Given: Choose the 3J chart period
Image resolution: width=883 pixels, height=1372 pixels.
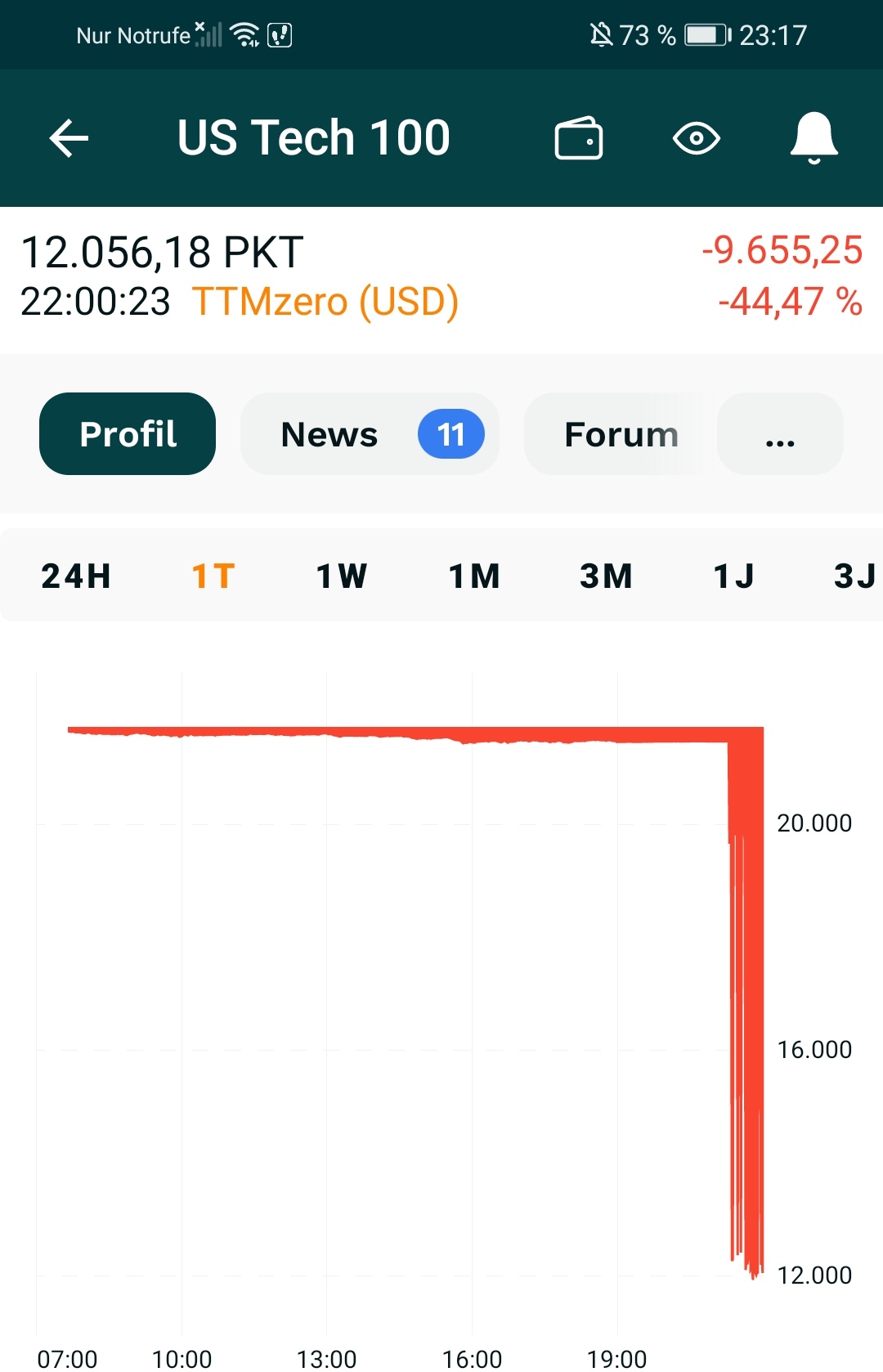Looking at the screenshot, I should pos(854,576).
